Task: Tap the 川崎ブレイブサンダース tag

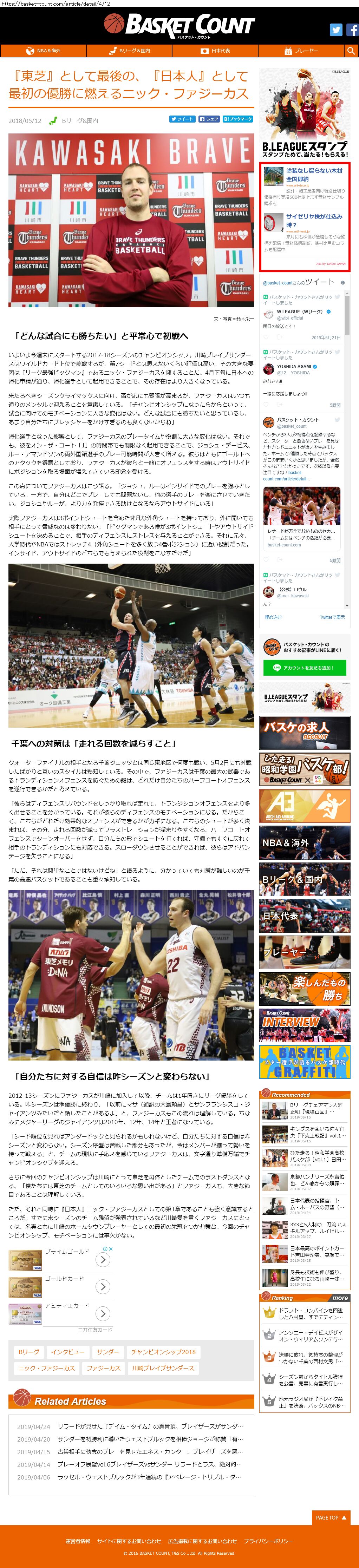Action: 163,1368
